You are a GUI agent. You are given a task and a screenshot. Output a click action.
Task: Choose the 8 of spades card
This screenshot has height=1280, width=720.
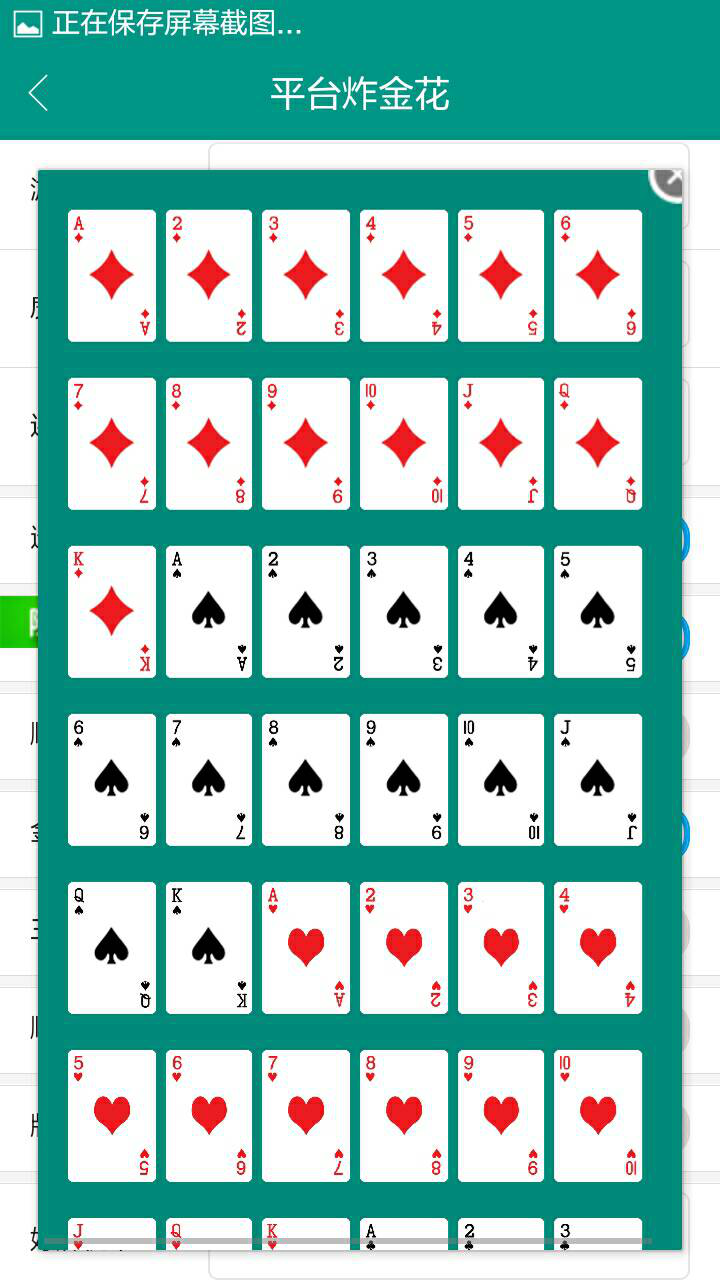coord(306,780)
